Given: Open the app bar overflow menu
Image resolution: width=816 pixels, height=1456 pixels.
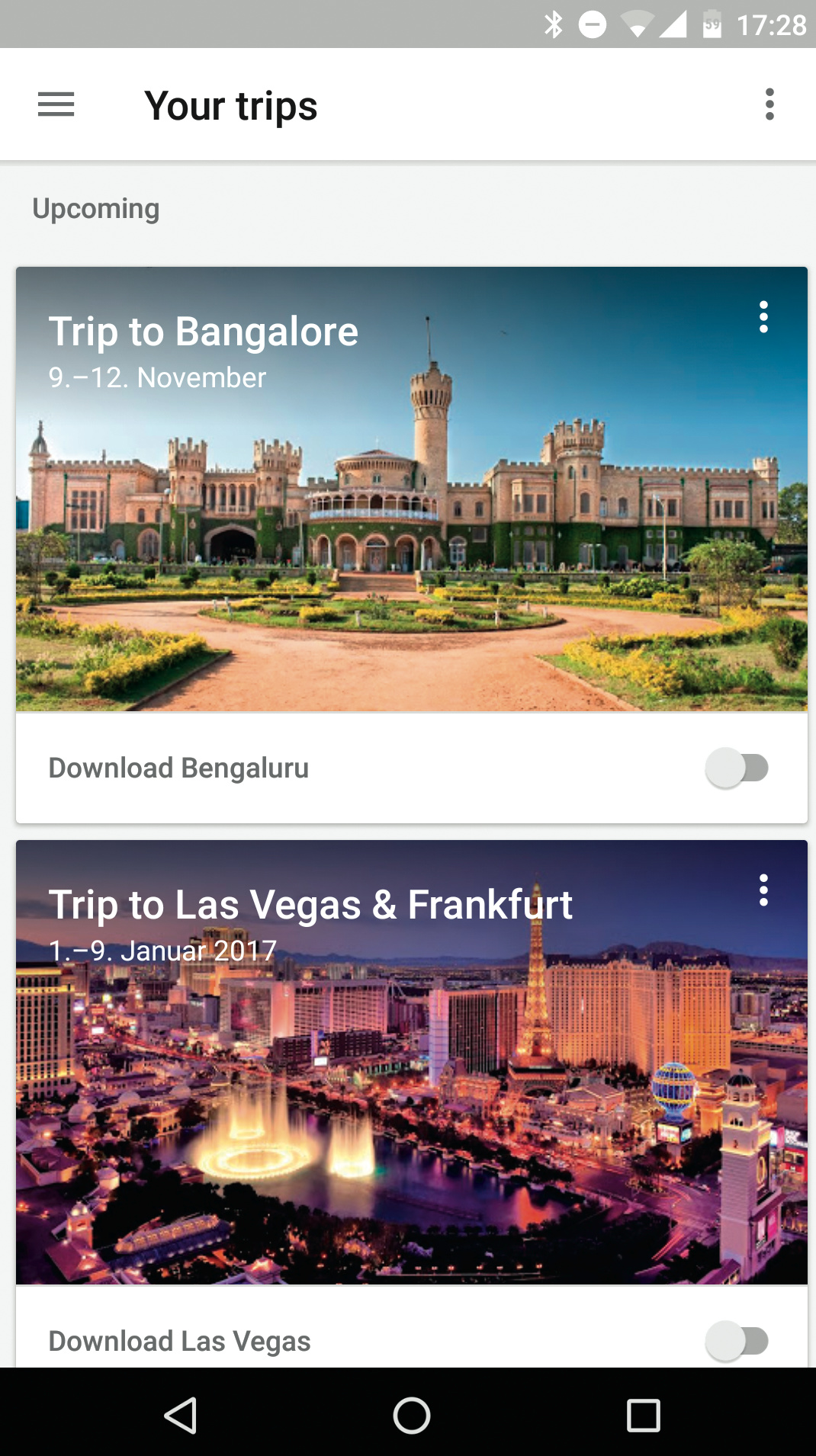Looking at the screenshot, I should tap(769, 104).
